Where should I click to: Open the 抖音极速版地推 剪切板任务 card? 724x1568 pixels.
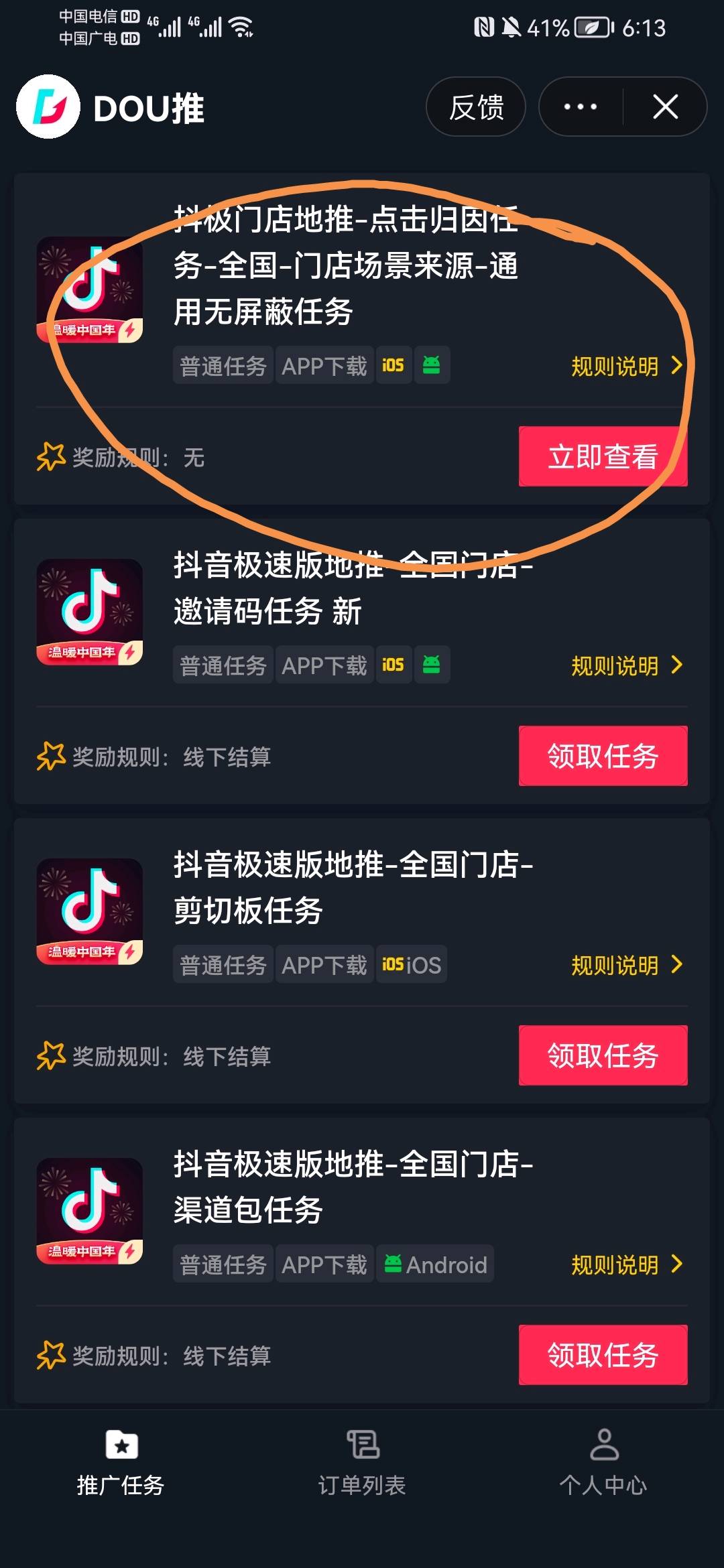tap(353, 887)
